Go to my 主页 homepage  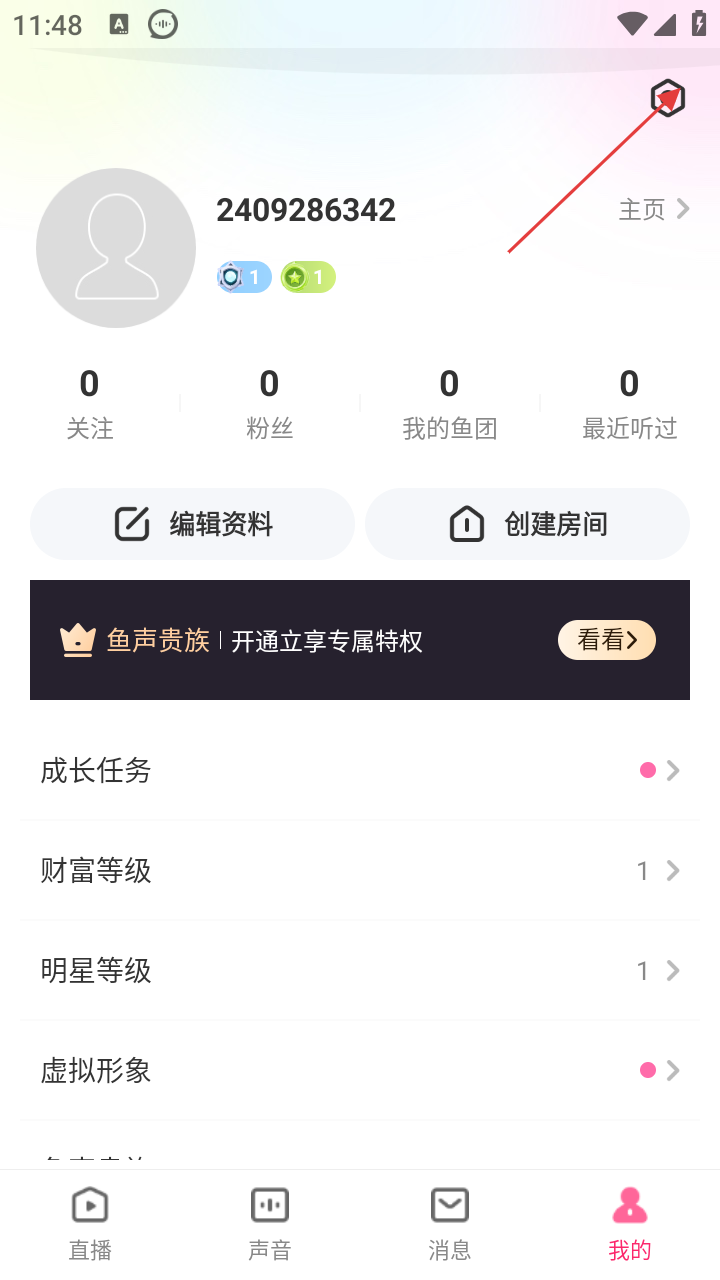point(654,209)
